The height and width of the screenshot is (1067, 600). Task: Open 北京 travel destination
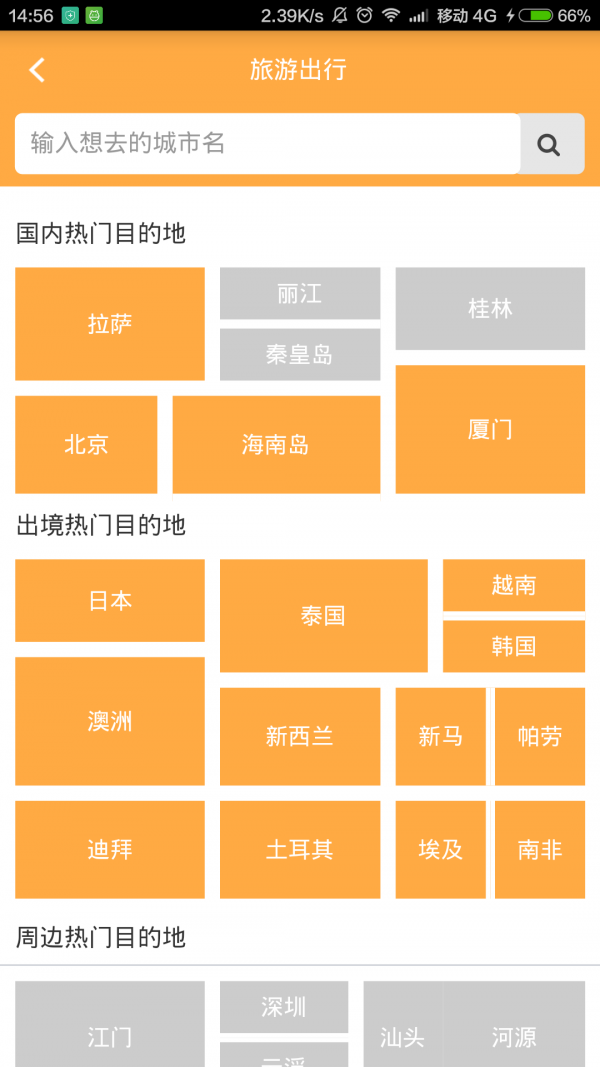point(86,445)
